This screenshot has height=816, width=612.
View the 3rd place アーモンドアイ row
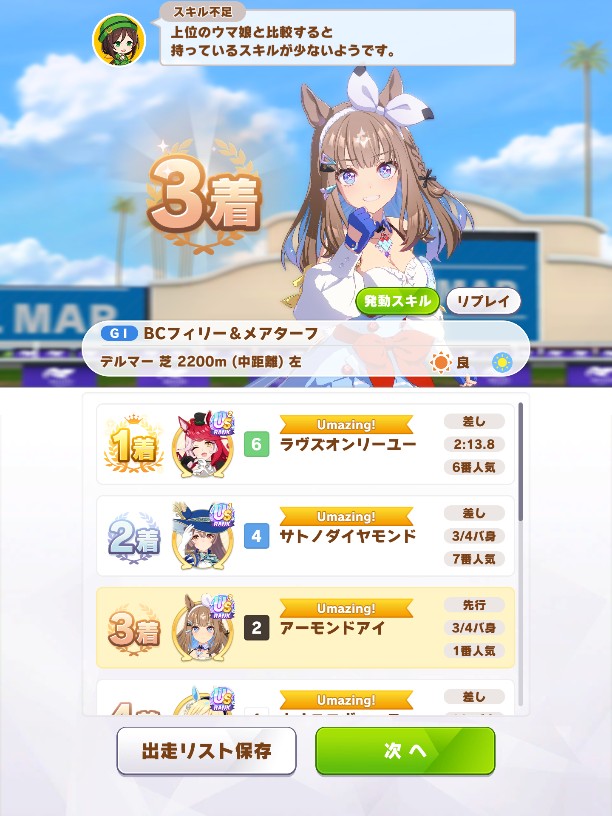[x=305, y=628]
